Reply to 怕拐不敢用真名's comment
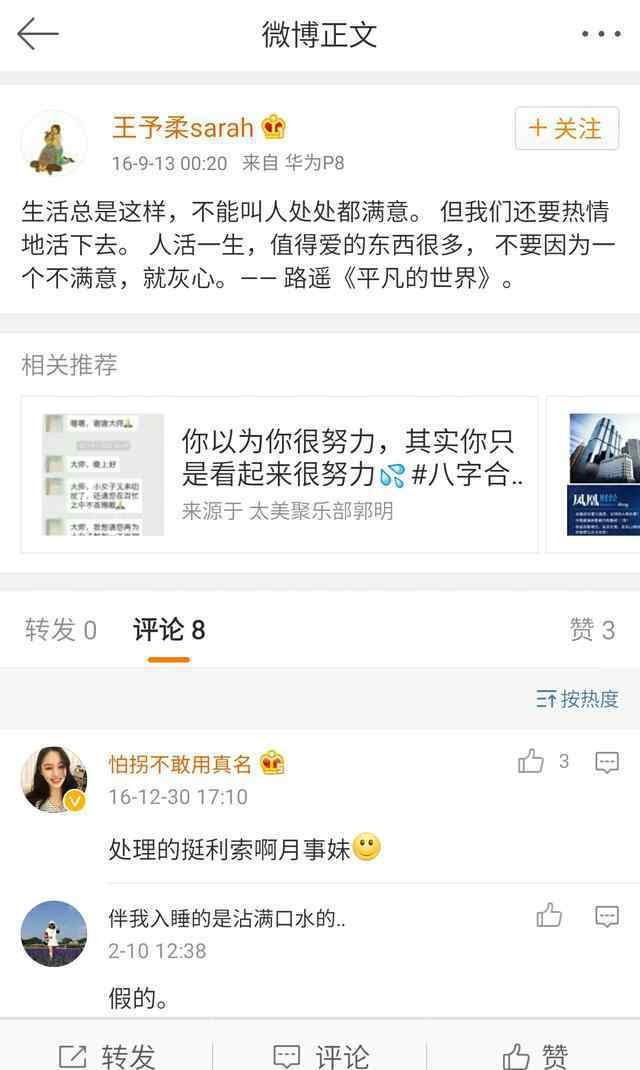The height and width of the screenshot is (1070, 640). click(x=607, y=762)
